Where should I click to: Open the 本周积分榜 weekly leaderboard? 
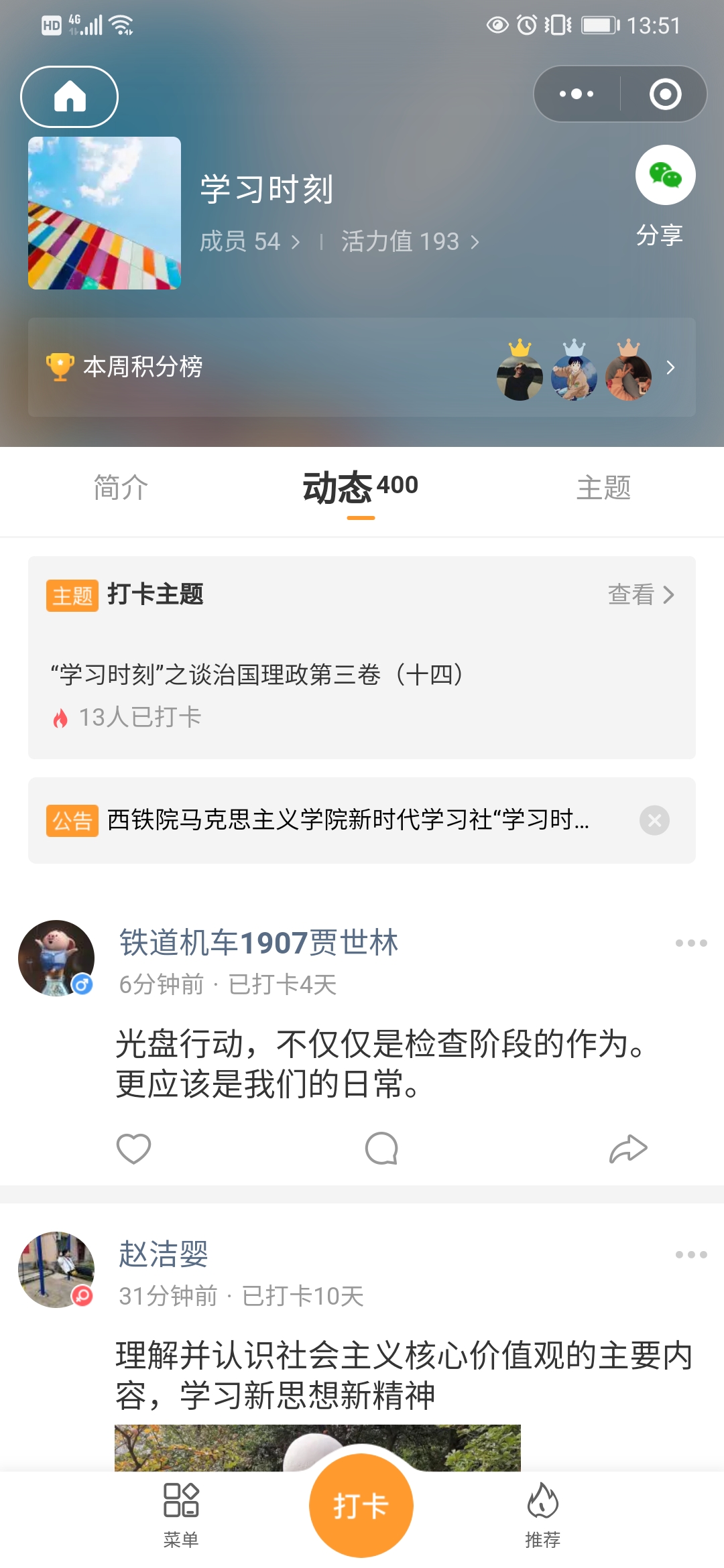(x=362, y=367)
